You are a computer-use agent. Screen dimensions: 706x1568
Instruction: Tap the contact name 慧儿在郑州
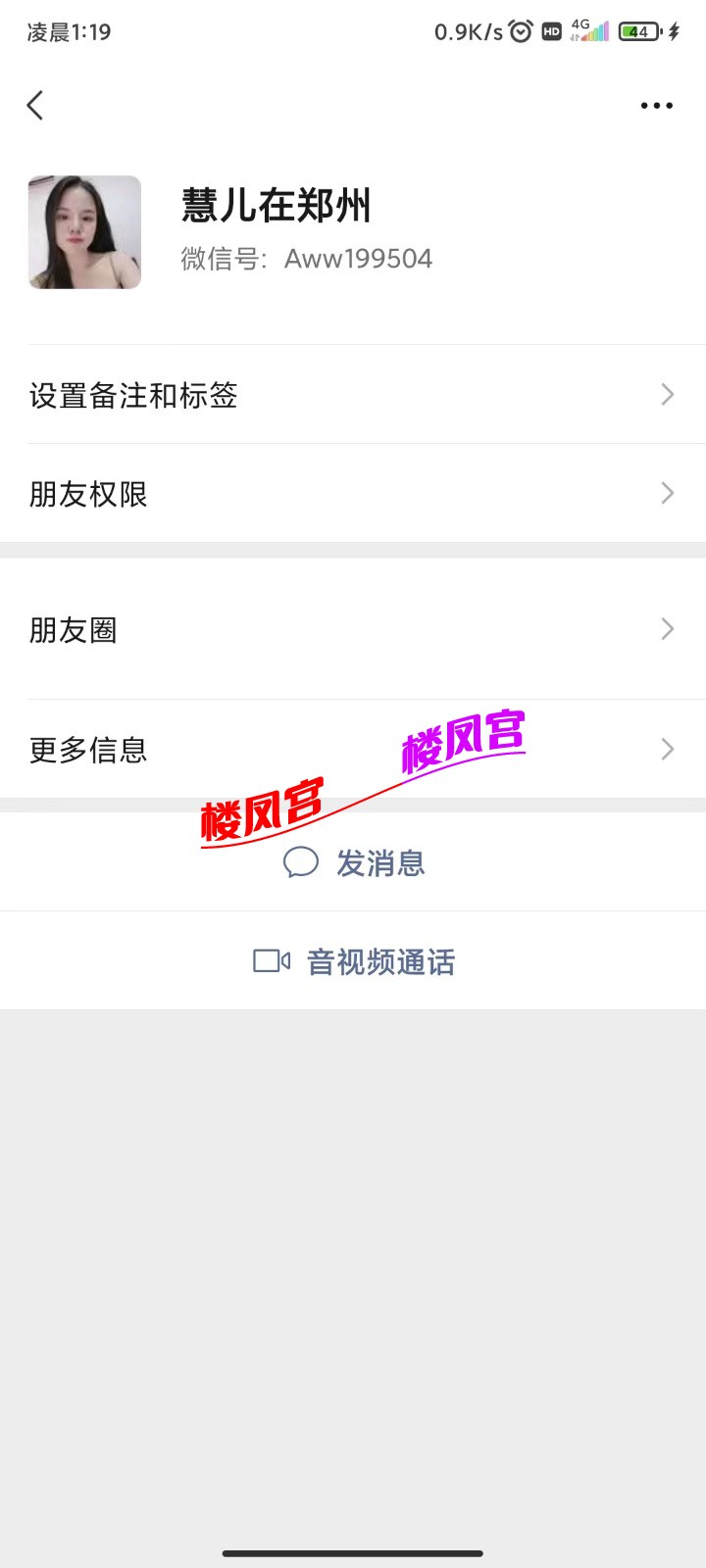pos(277,207)
